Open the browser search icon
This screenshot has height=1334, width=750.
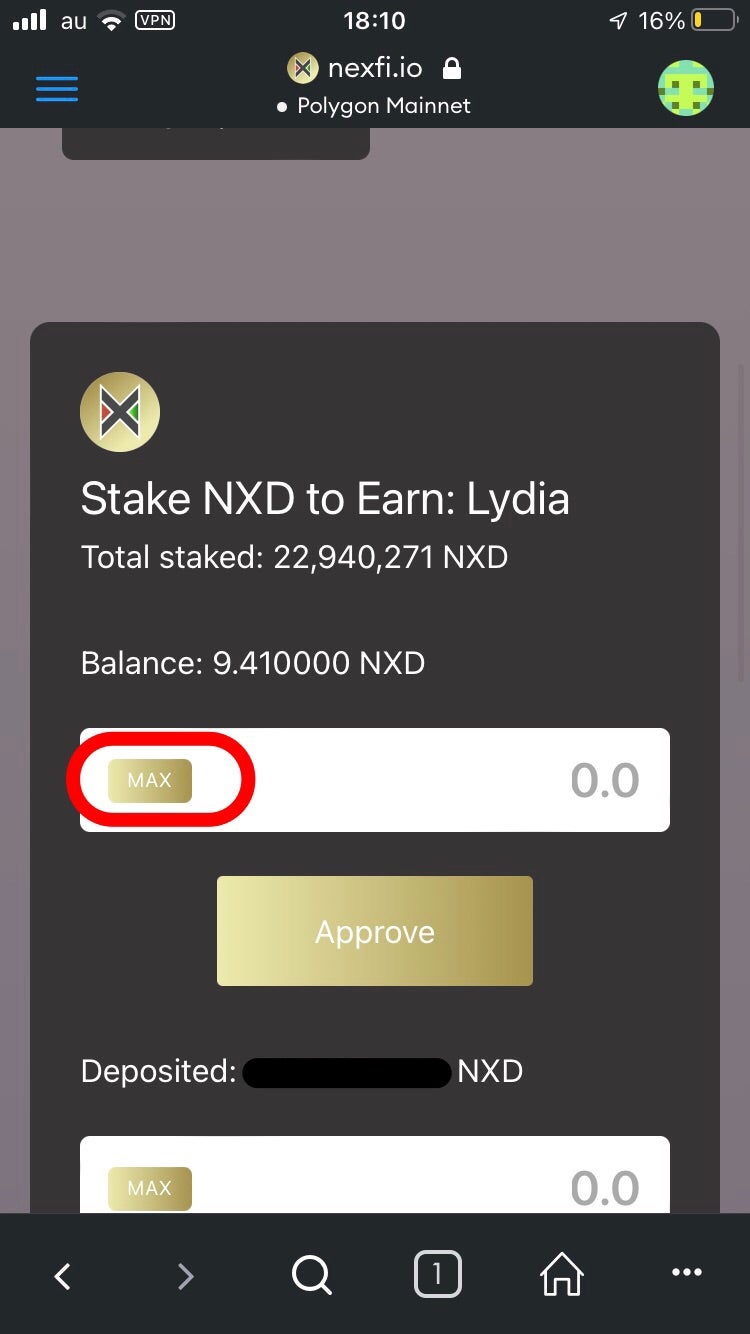pyautogui.click(x=311, y=1275)
